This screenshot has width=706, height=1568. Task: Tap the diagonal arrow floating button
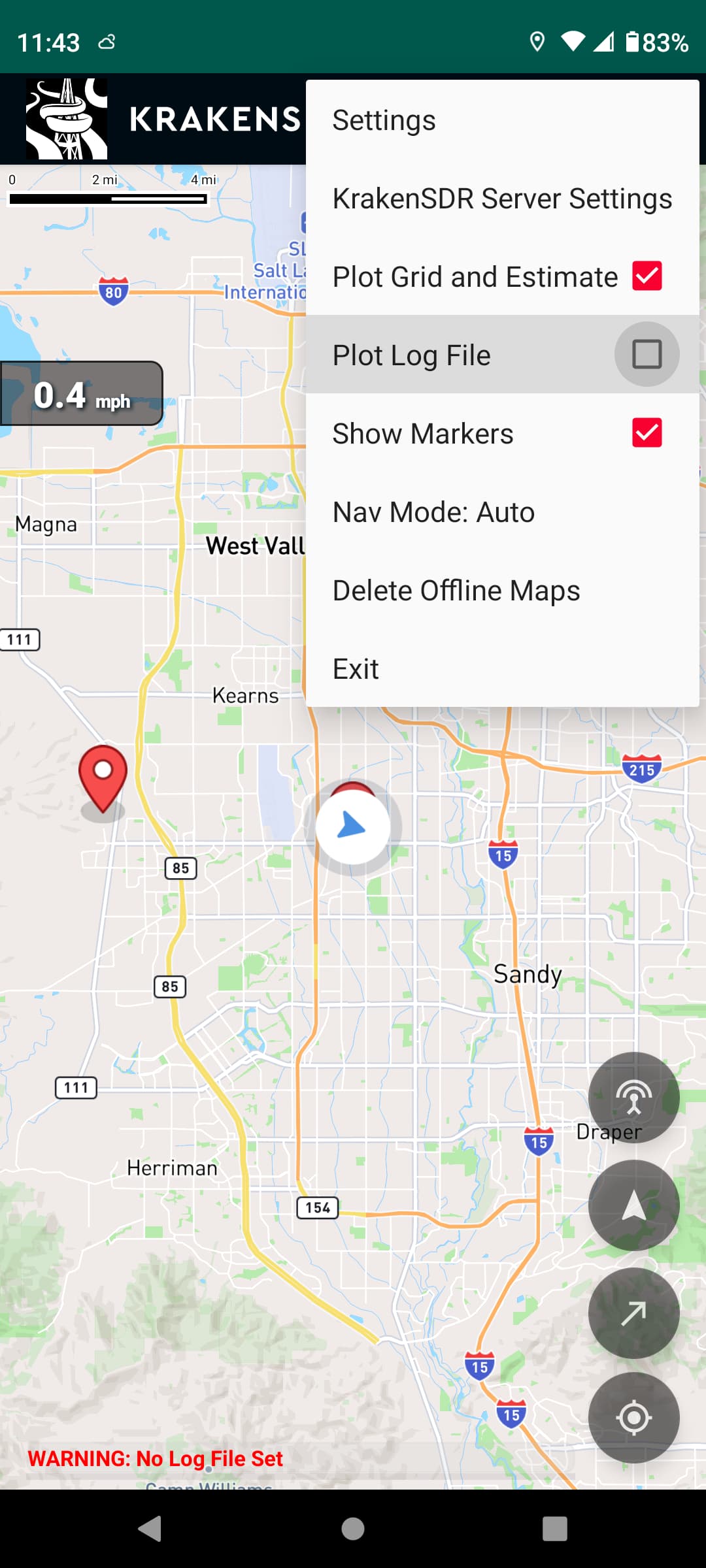point(633,1313)
